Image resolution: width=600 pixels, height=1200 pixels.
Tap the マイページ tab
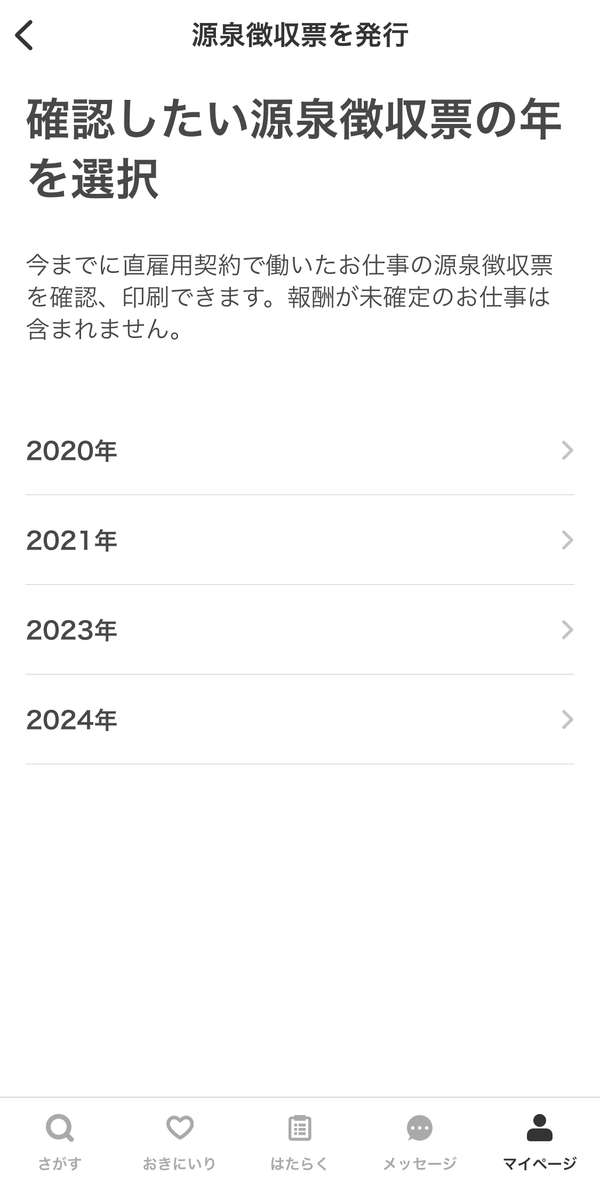(540, 1142)
